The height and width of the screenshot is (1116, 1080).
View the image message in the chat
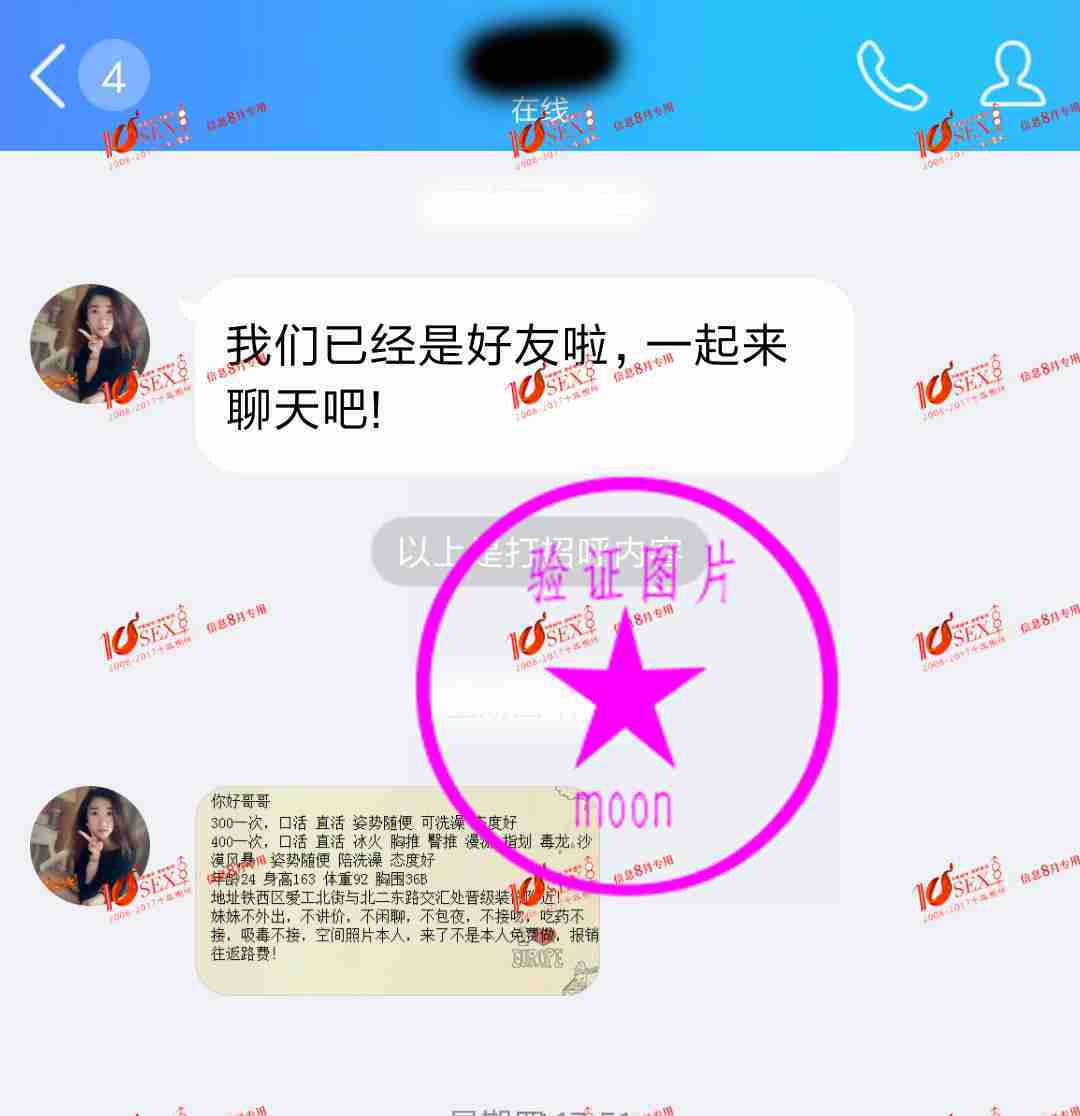pyautogui.click(x=397, y=890)
